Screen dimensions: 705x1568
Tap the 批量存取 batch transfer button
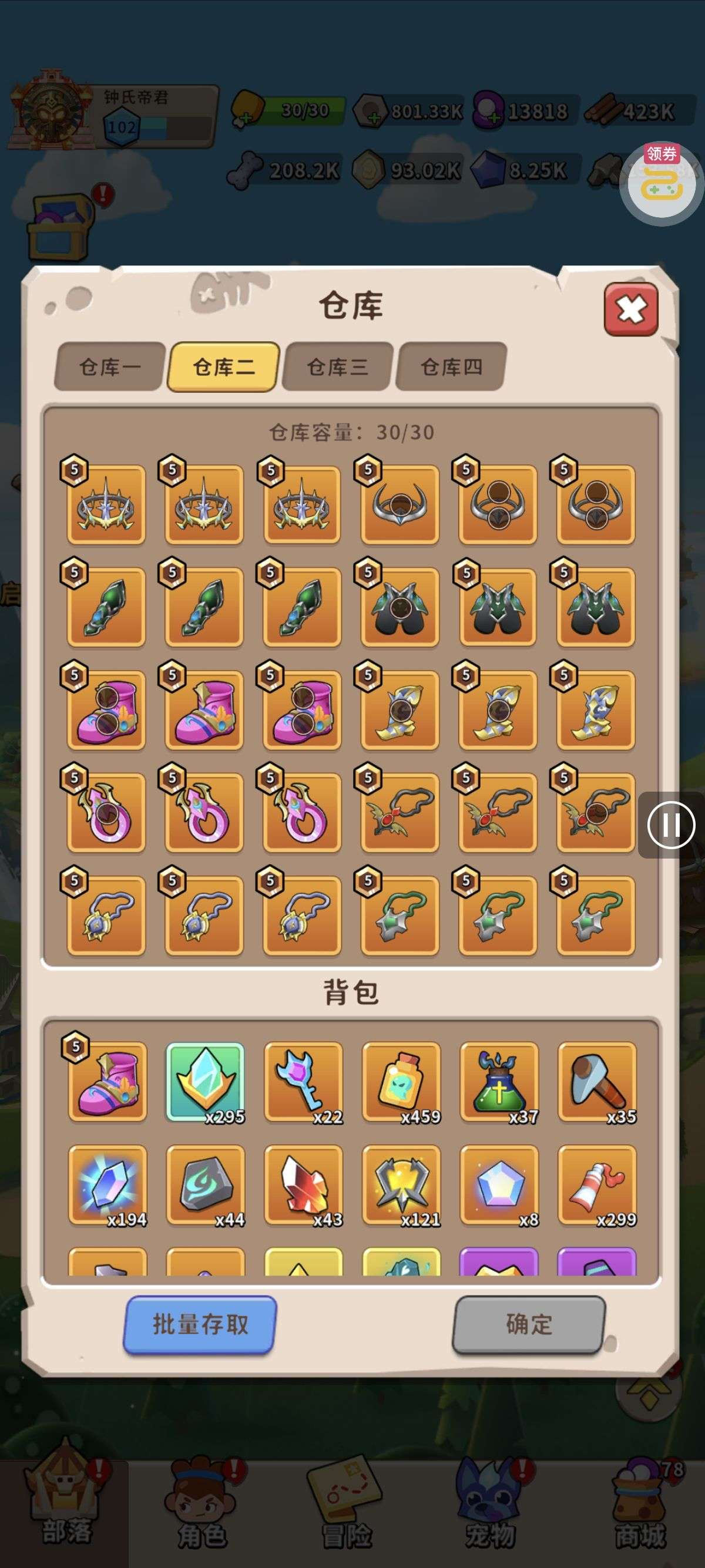click(200, 1324)
